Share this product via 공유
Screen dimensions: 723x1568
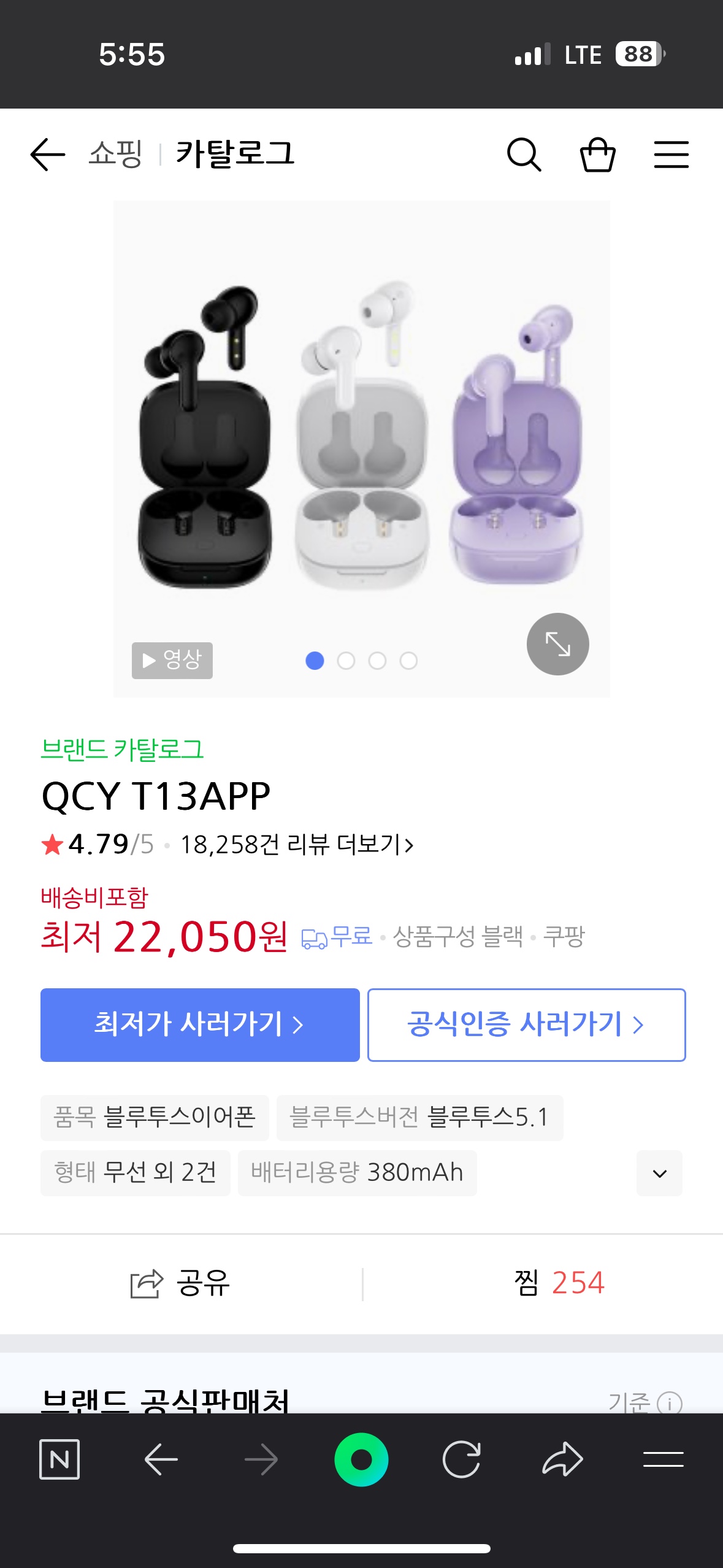tap(180, 1283)
